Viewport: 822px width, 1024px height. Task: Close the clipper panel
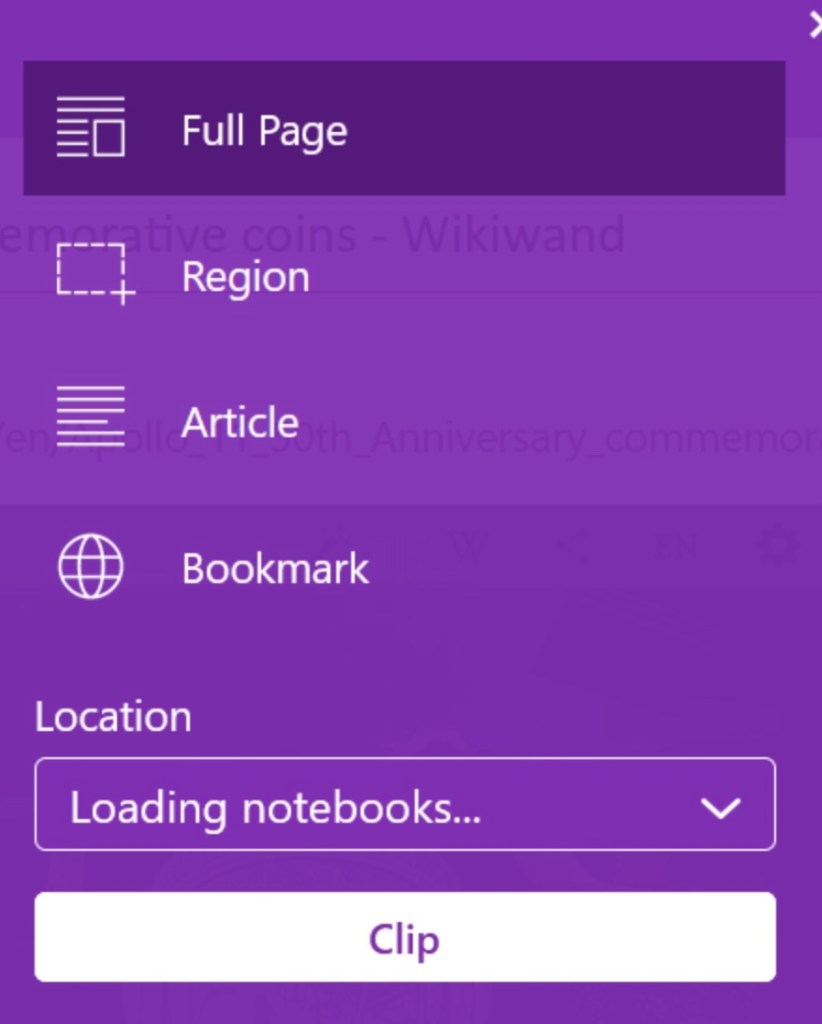pos(815,26)
